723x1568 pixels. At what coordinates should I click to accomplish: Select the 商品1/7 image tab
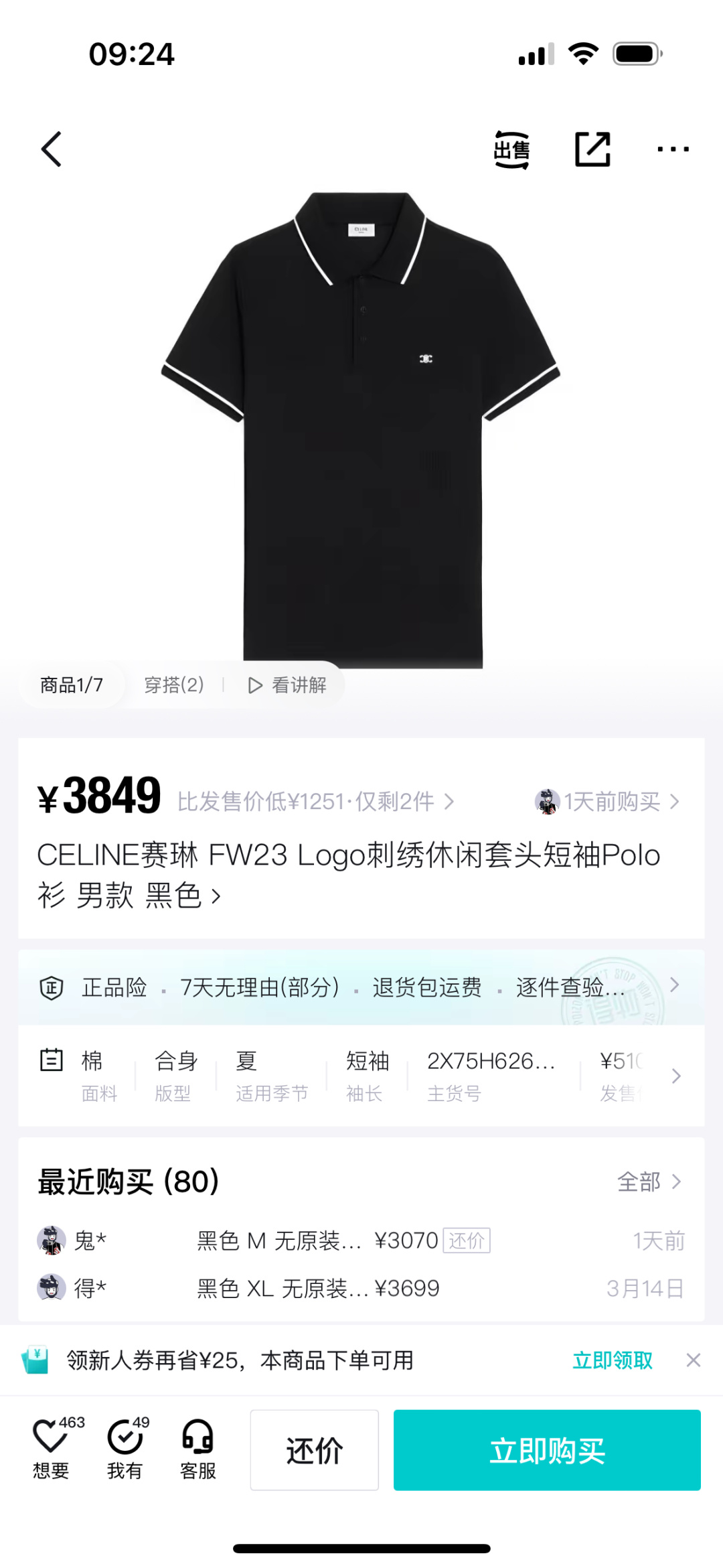pyautogui.click(x=72, y=685)
